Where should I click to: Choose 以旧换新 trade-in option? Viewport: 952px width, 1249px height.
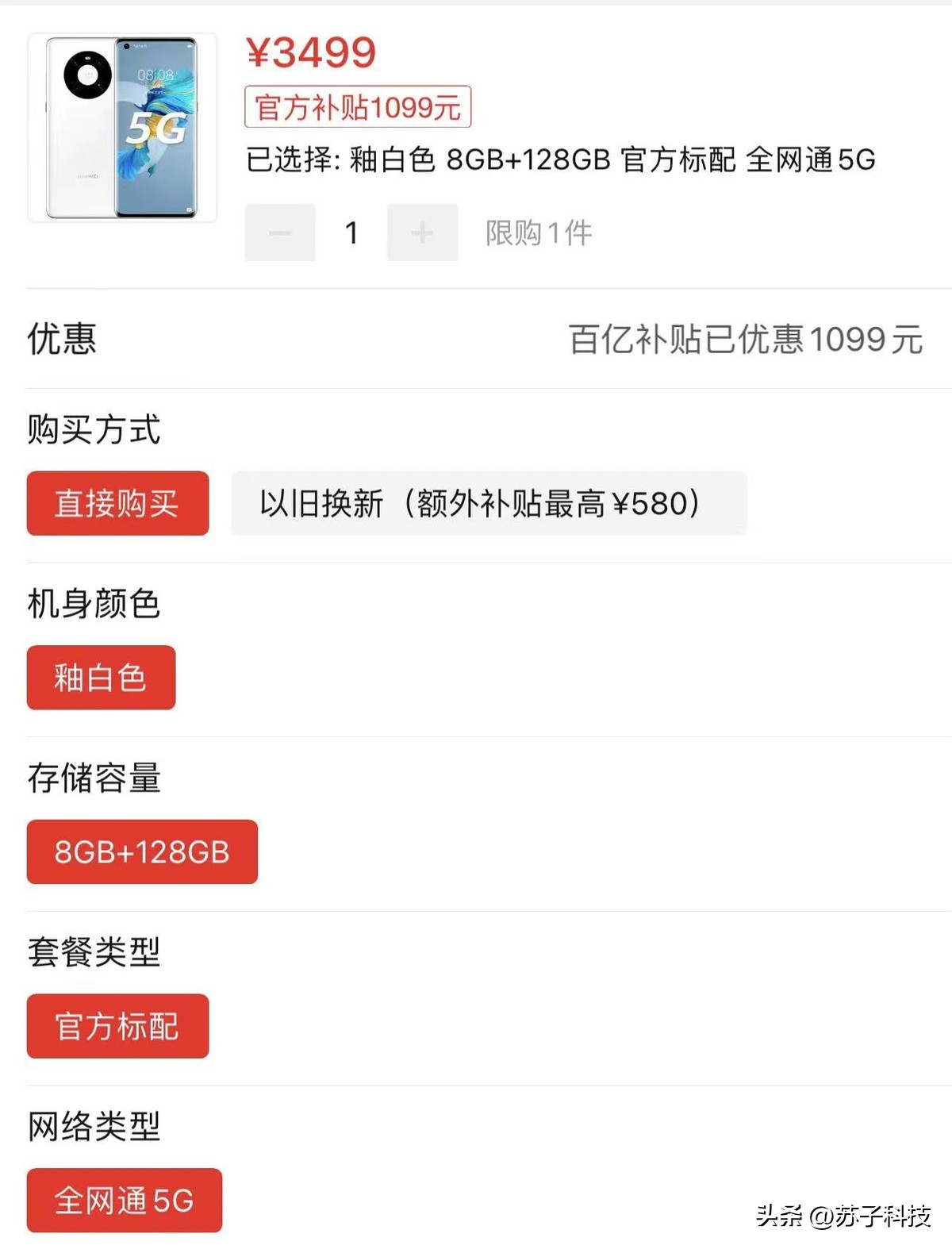[x=488, y=503]
